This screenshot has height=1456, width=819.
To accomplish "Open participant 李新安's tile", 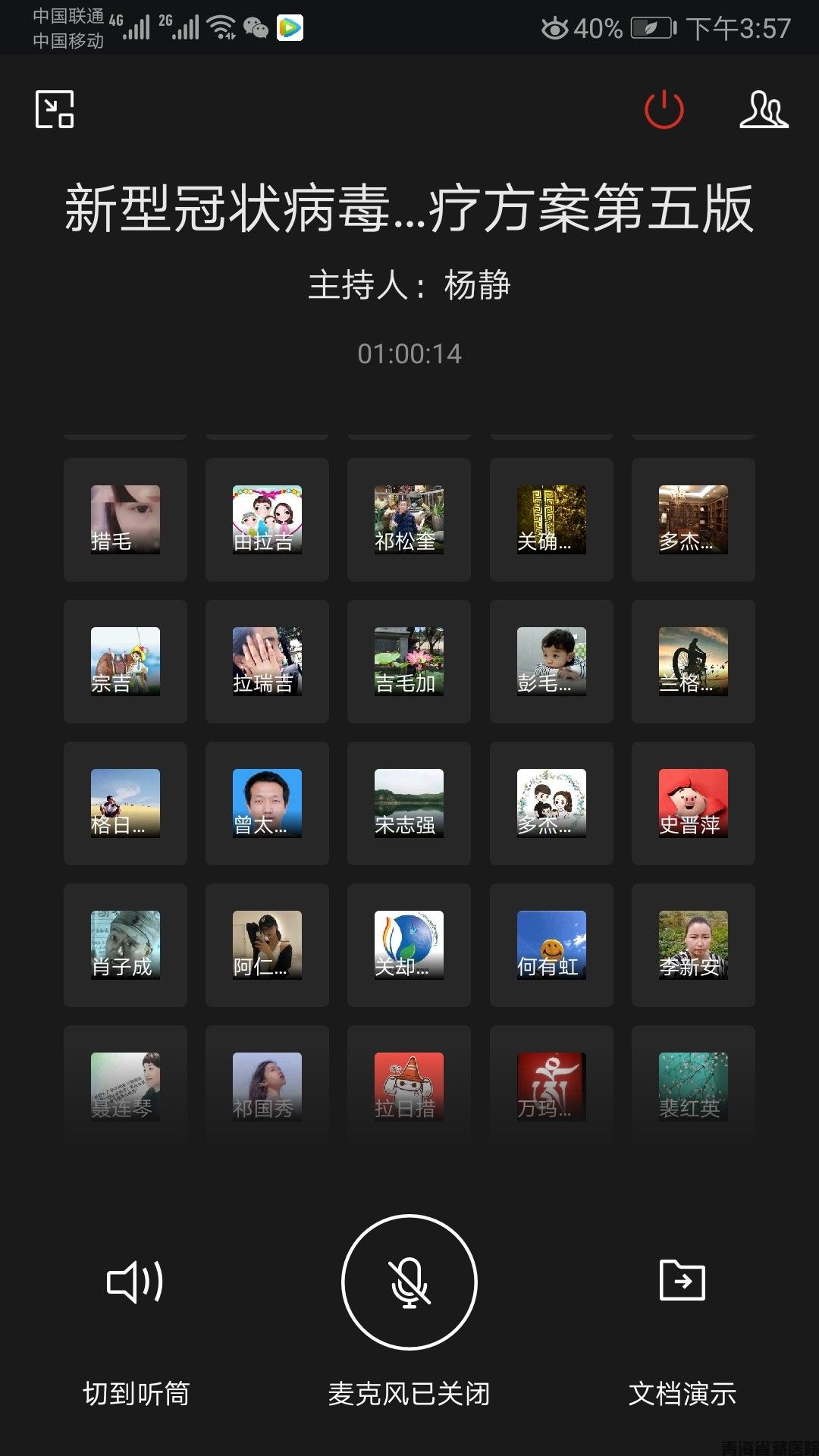I will click(693, 945).
